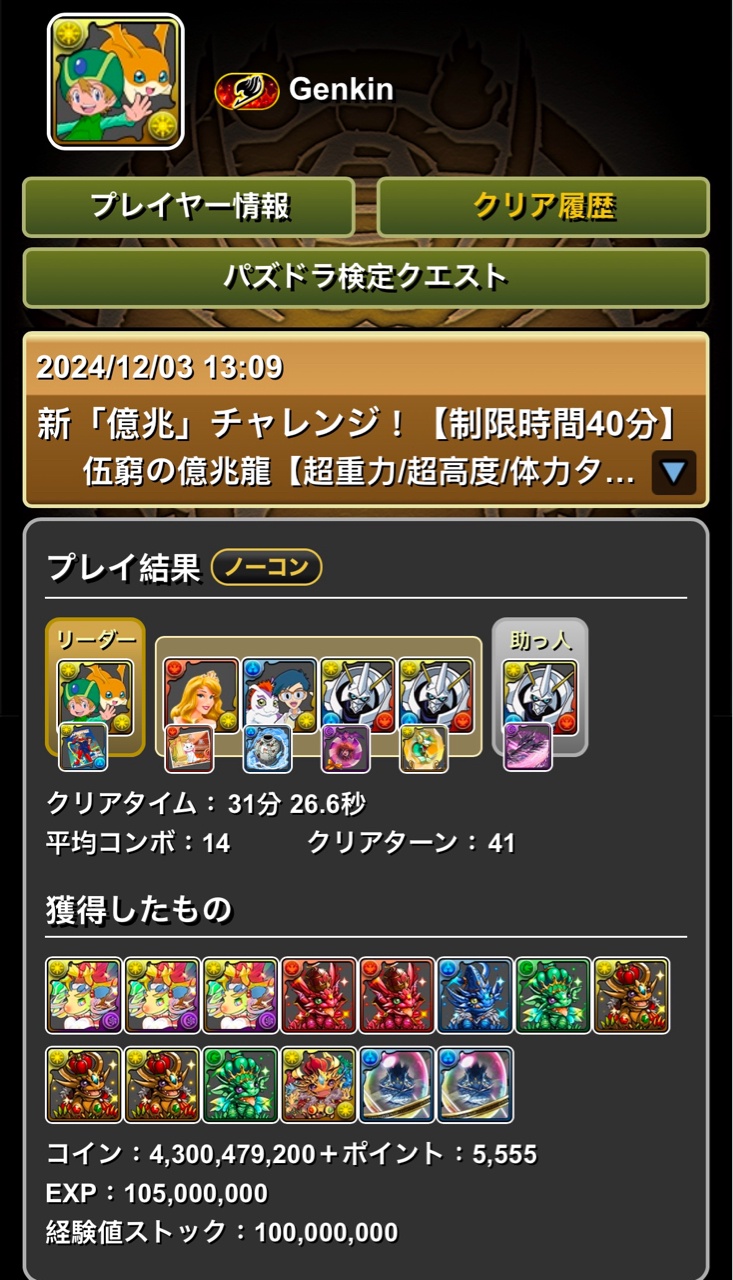This screenshot has height=1280, width=733.
Task: Expand the dungeon history dropdown arrow
Action: pos(673,473)
